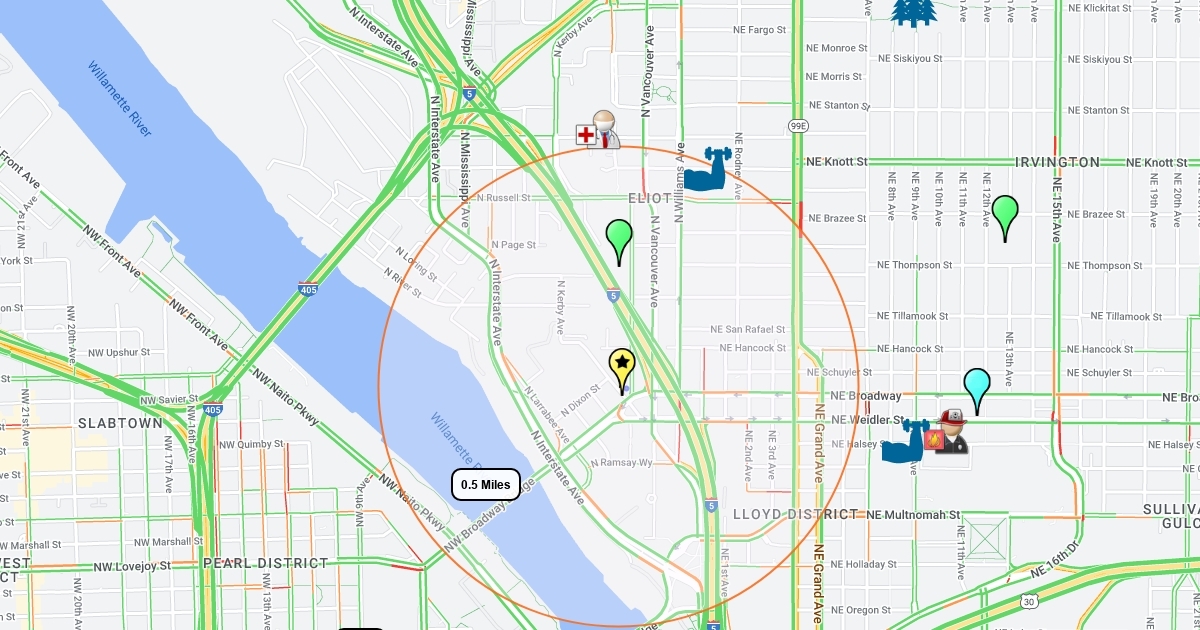Tap the cyan pin on NE Broadway

tap(977, 385)
